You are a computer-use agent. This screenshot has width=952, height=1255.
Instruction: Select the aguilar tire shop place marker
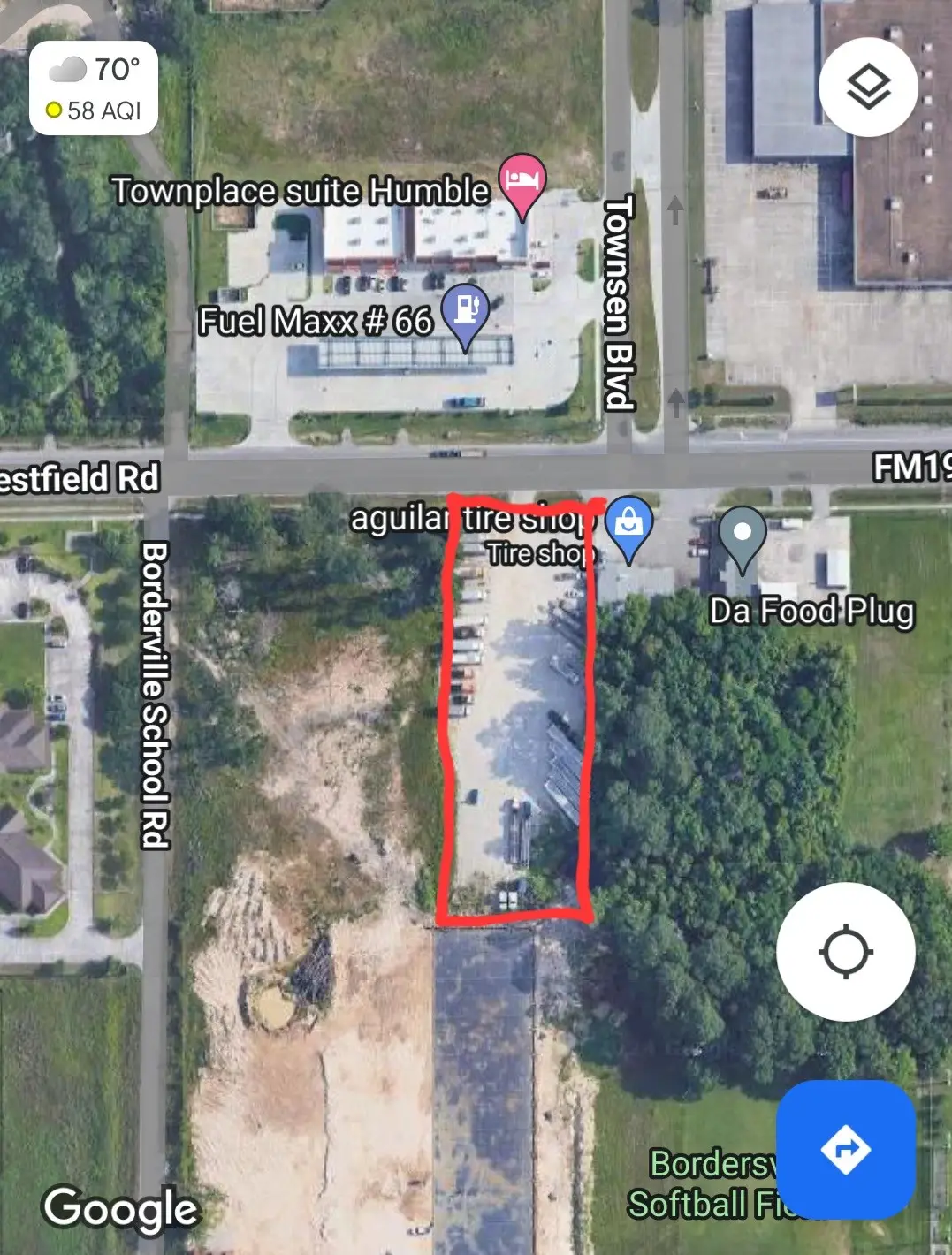628,521
